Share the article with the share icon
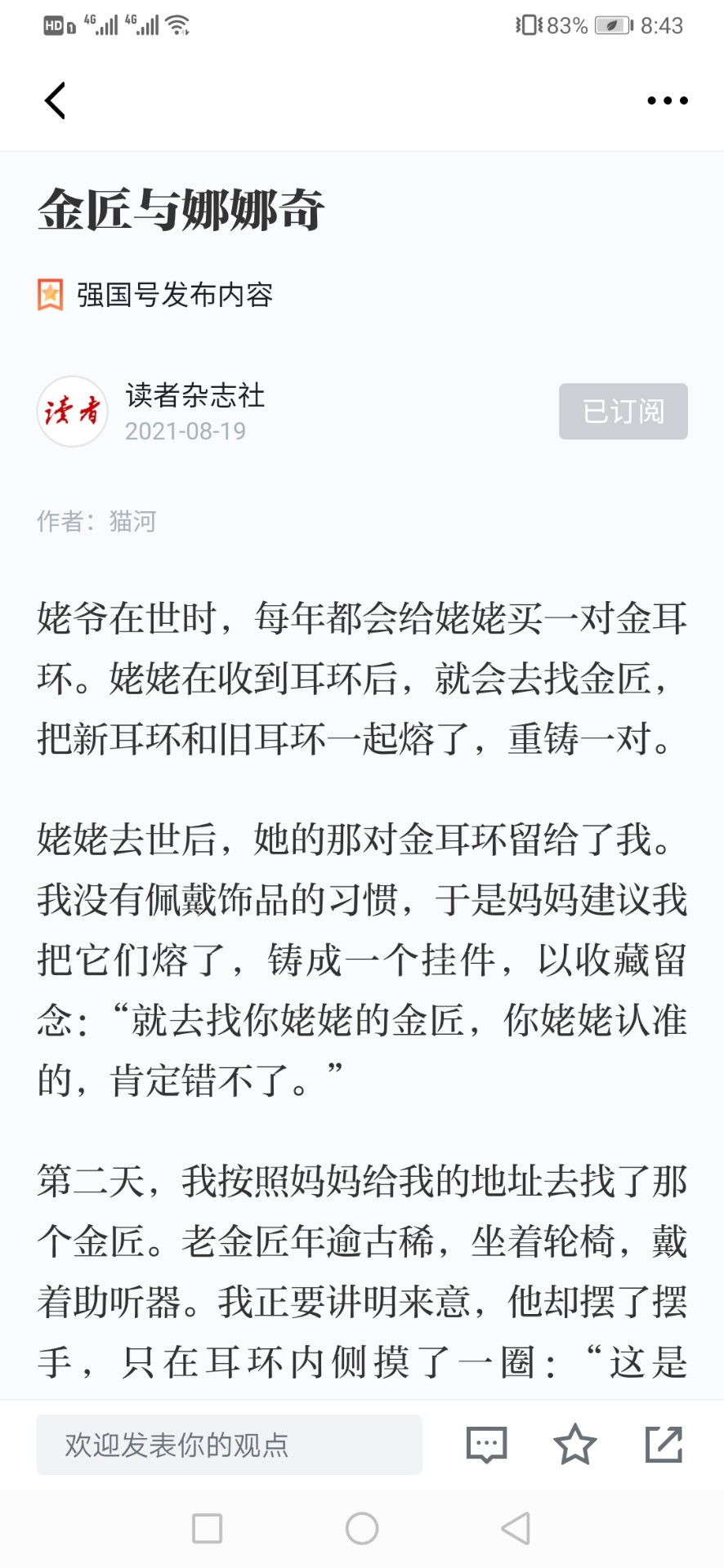Screen dimensions: 724x1568 pyautogui.click(x=664, y=1444)
